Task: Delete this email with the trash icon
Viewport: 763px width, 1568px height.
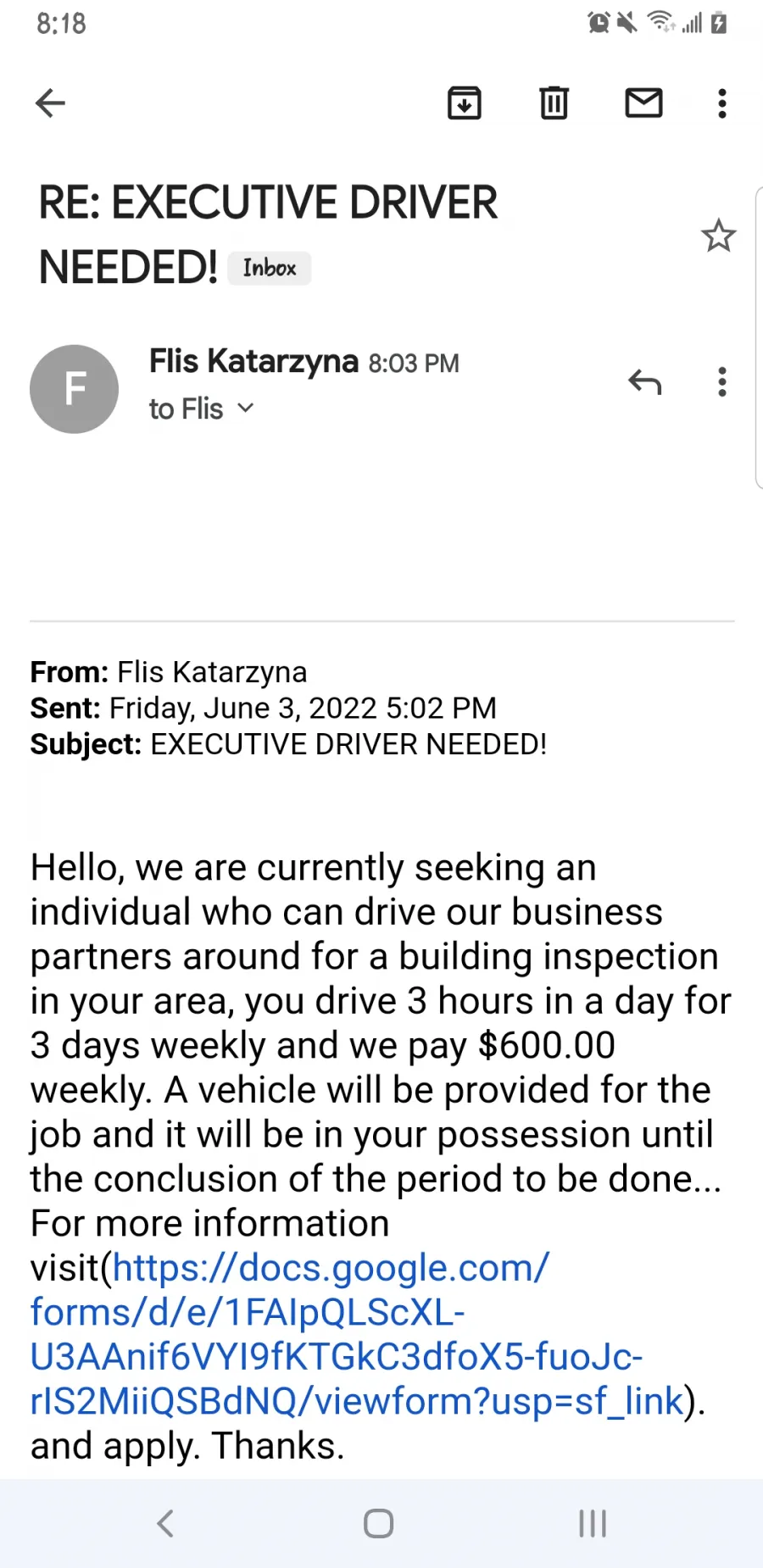Action: point(554,103)
